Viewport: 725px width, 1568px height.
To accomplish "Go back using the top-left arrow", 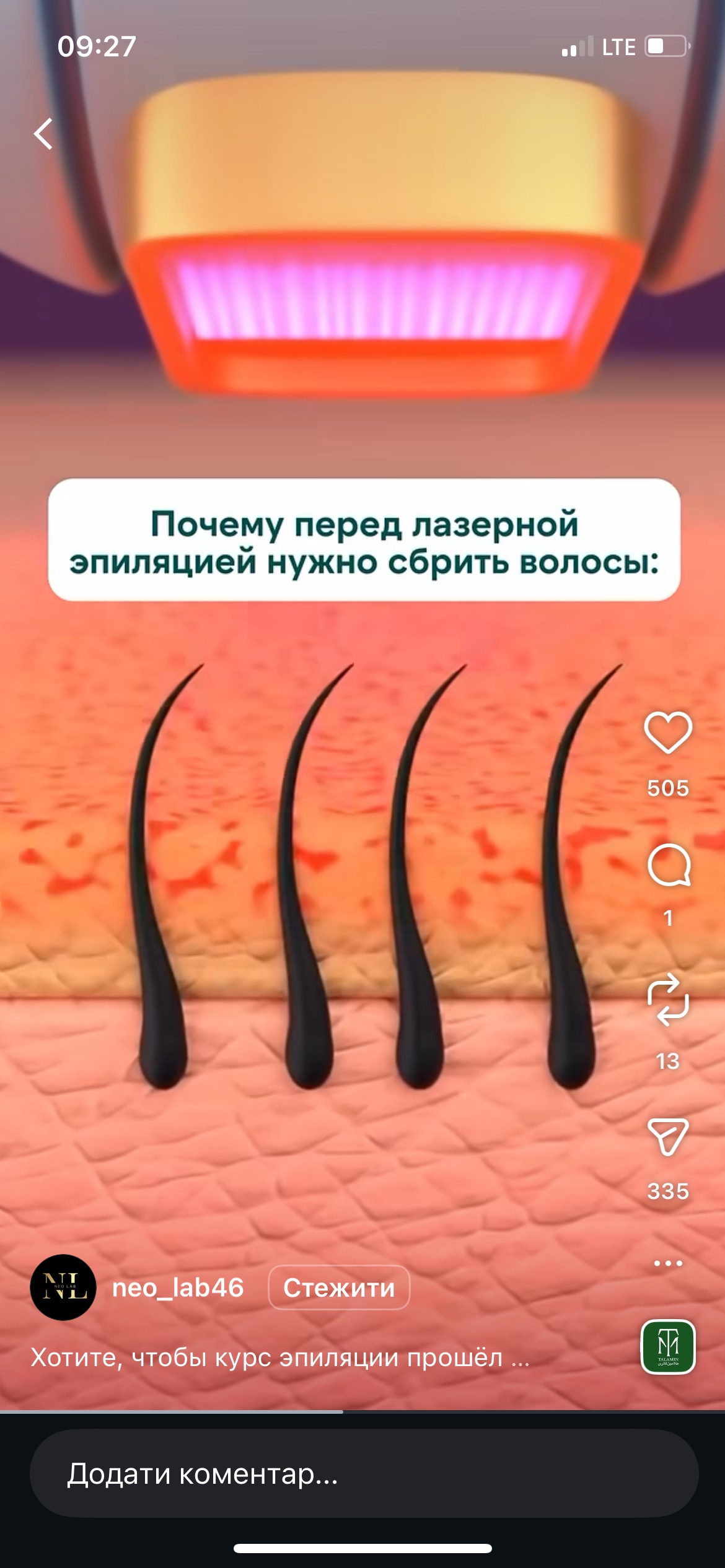I will (x=43, y=134).
